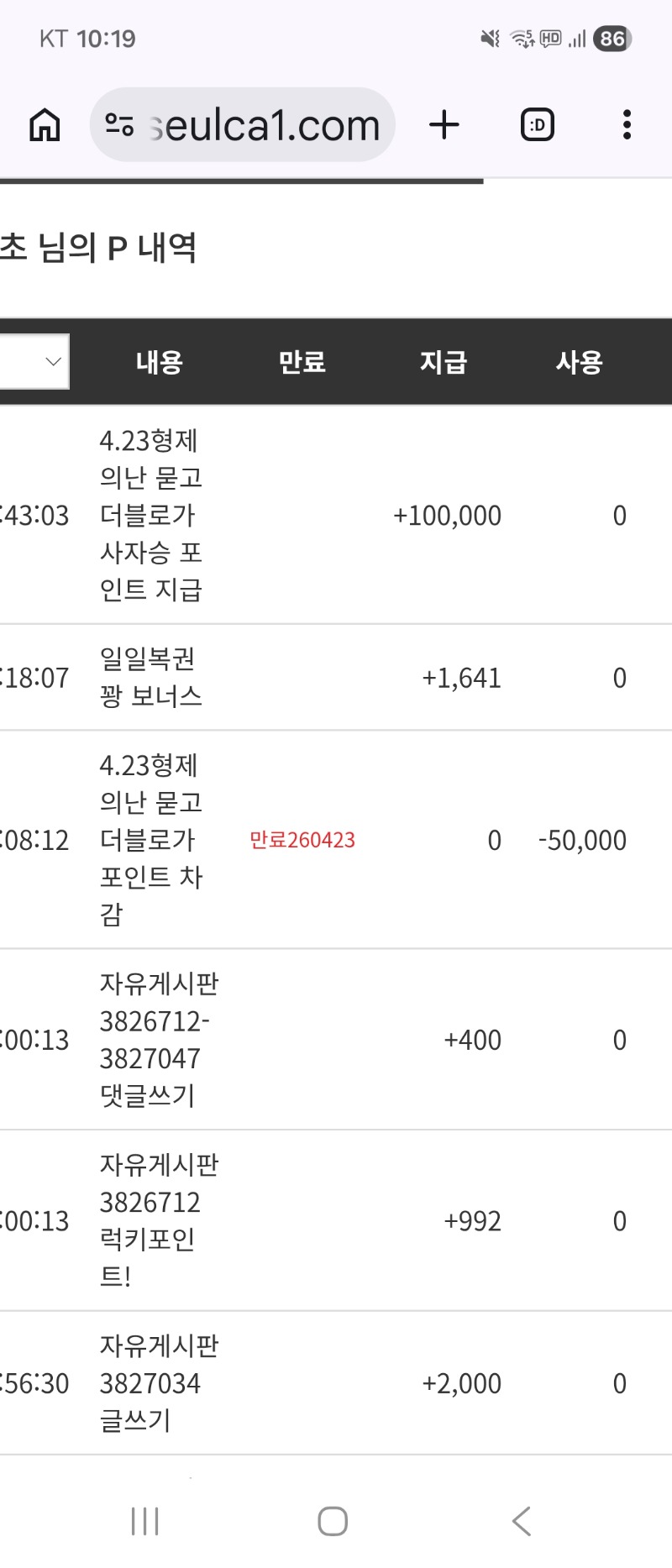This screenshot has width=672, height=1568.
Task: Open the tab switcher
Action: tap(538, 125)
